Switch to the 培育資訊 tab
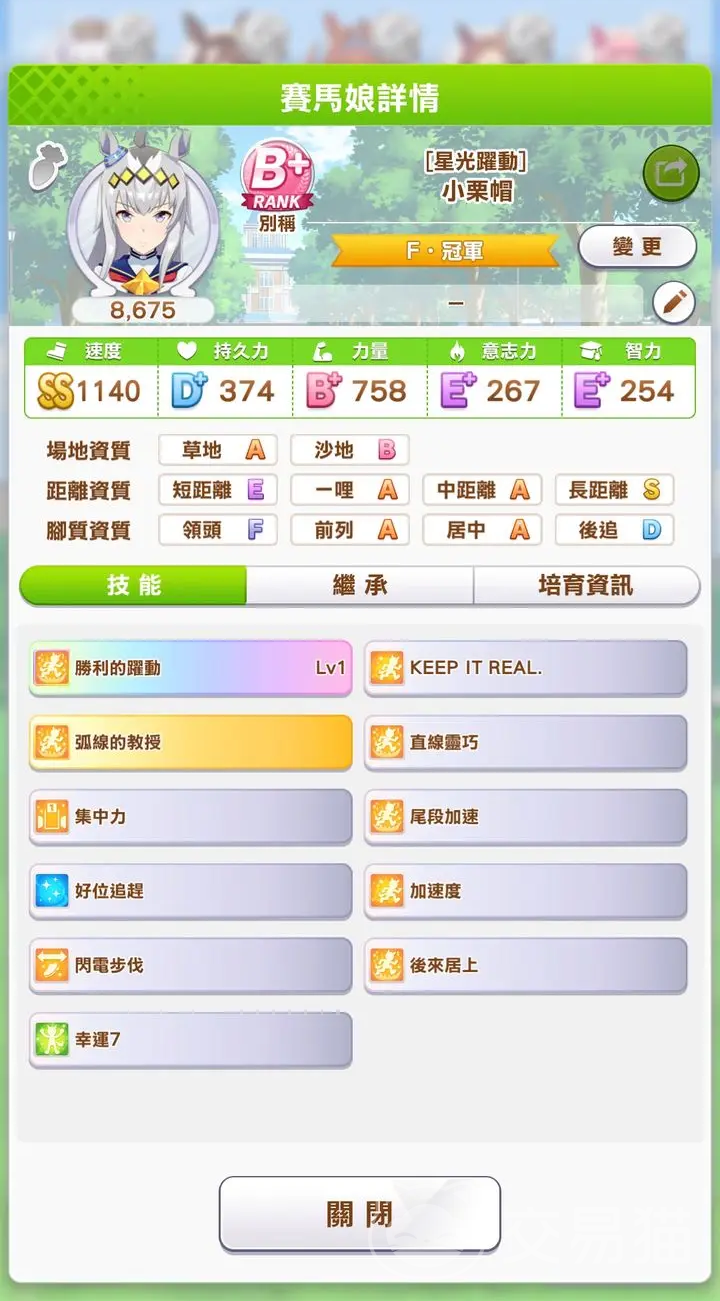The image size is (720, 1301). pos(586,585)
